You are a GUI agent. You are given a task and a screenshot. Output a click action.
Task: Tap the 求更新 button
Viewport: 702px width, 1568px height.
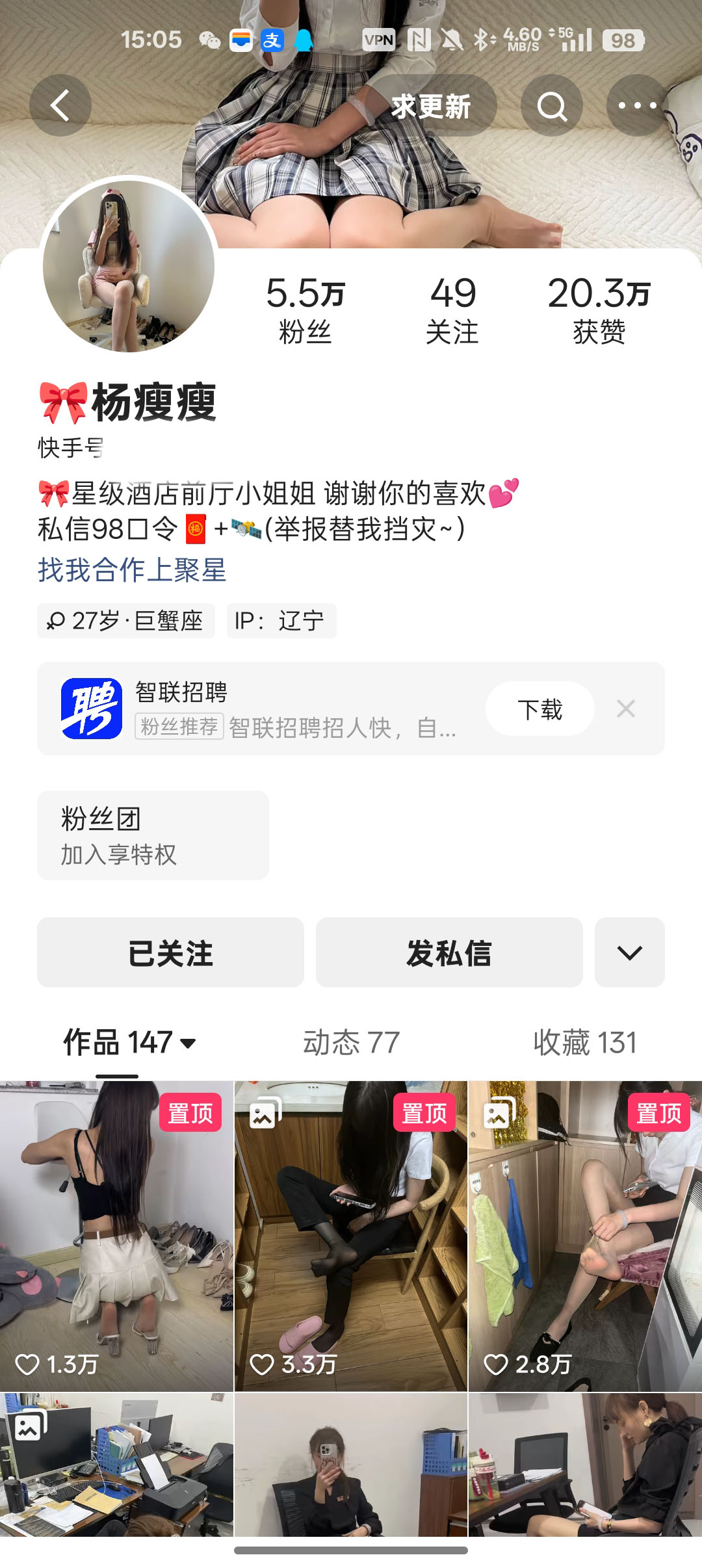(x=431, y=106)
